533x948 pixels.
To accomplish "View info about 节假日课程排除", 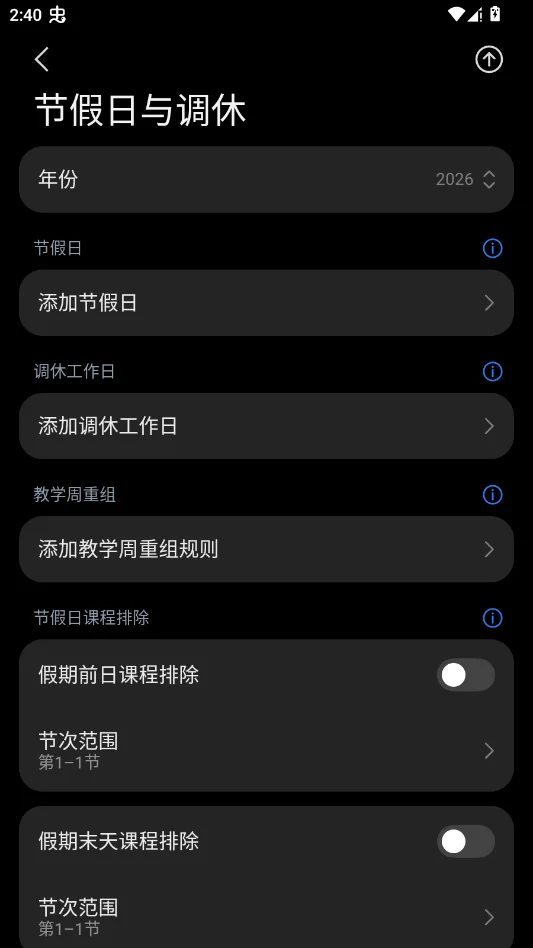I will click(493, 618).
